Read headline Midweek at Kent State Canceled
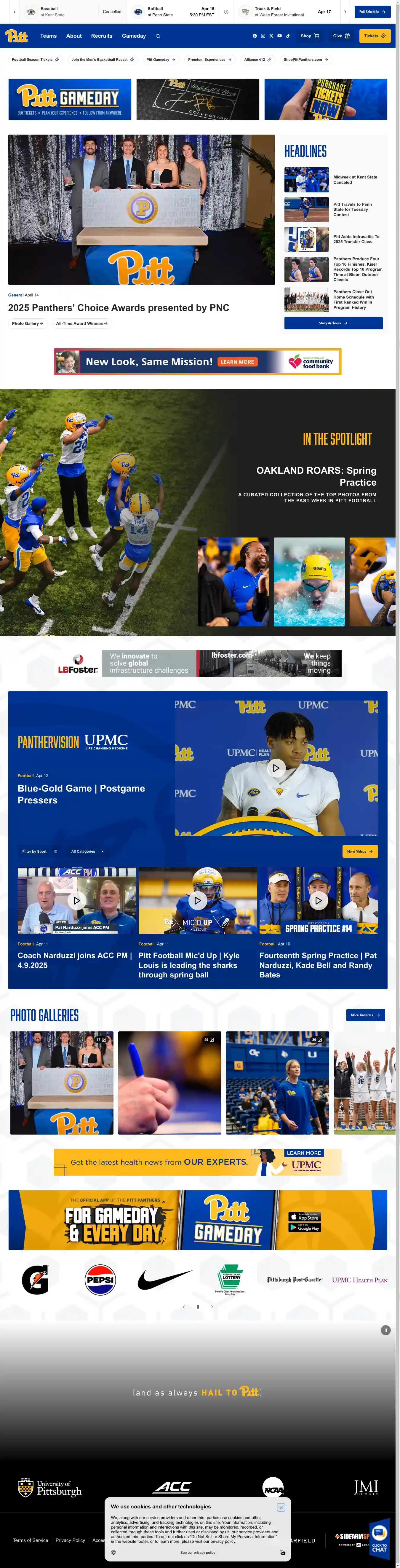The width and height of the screenshot is (400, 1568). (x=355, y=180)
